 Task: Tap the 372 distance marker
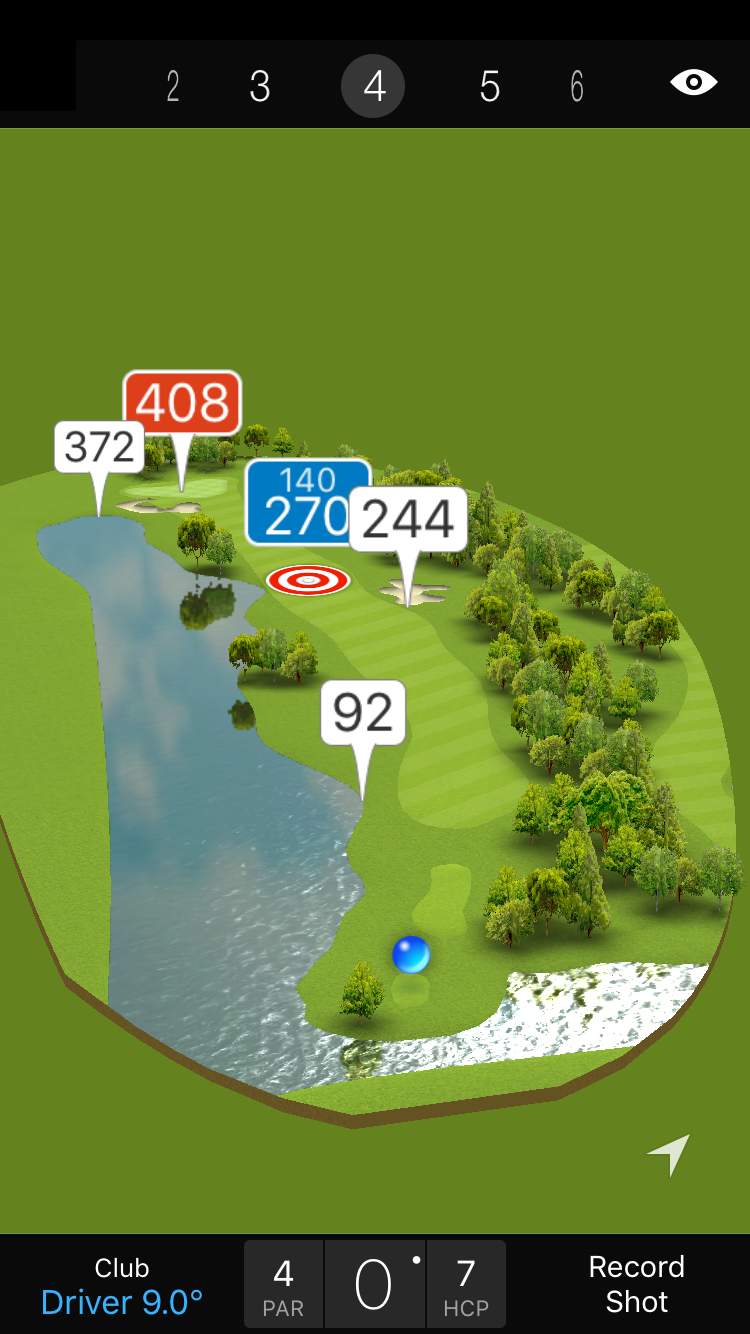pos(99,447)
